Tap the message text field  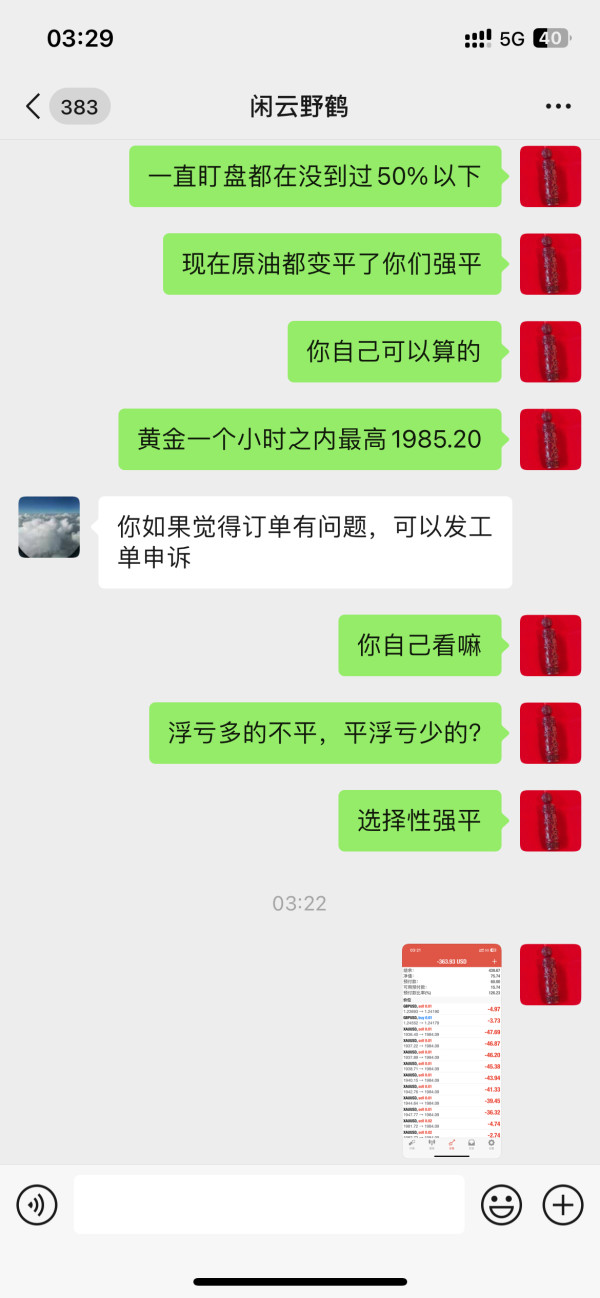[269, 1205]
